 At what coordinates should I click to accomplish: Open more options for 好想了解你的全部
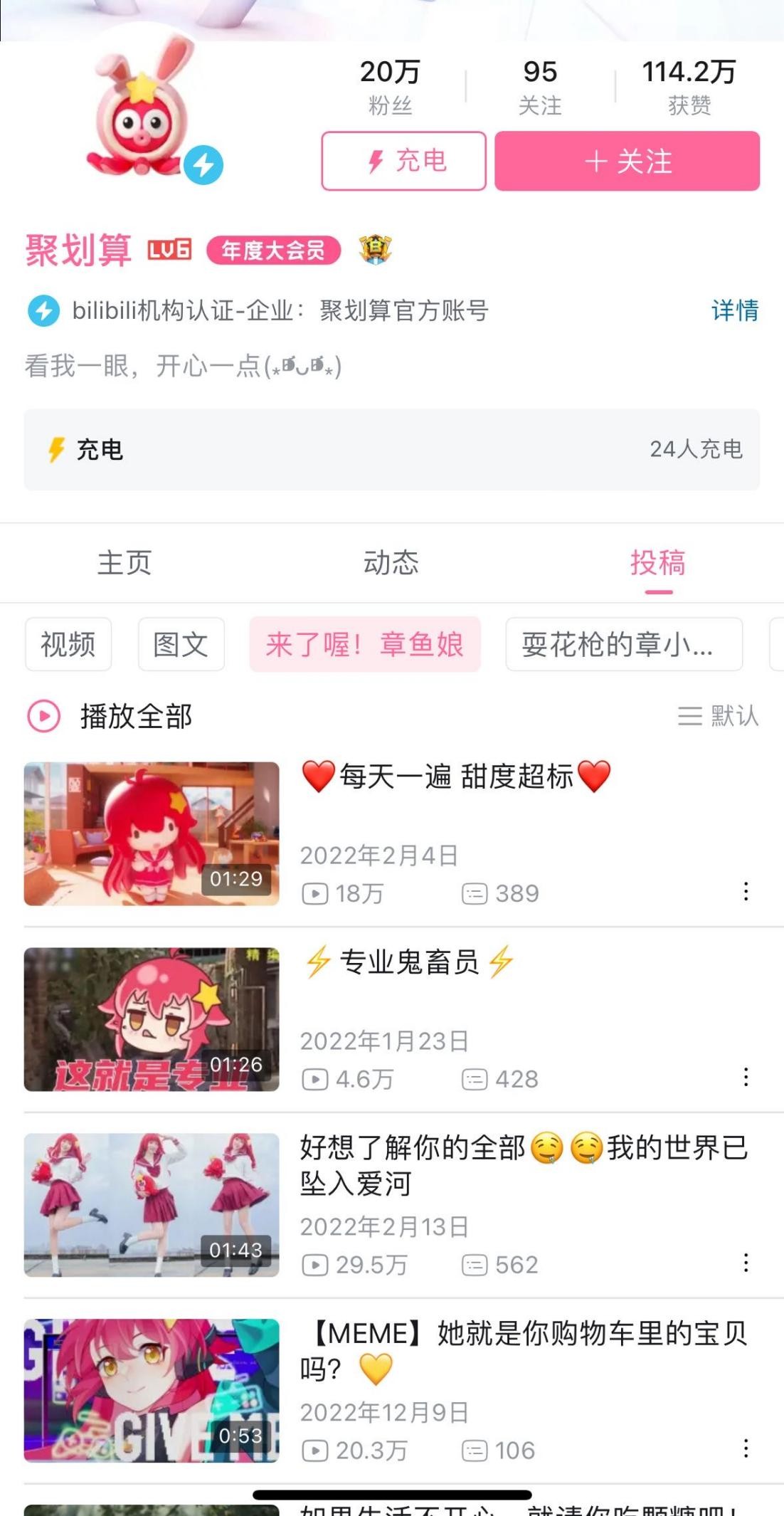click(x=746, y=1263)
